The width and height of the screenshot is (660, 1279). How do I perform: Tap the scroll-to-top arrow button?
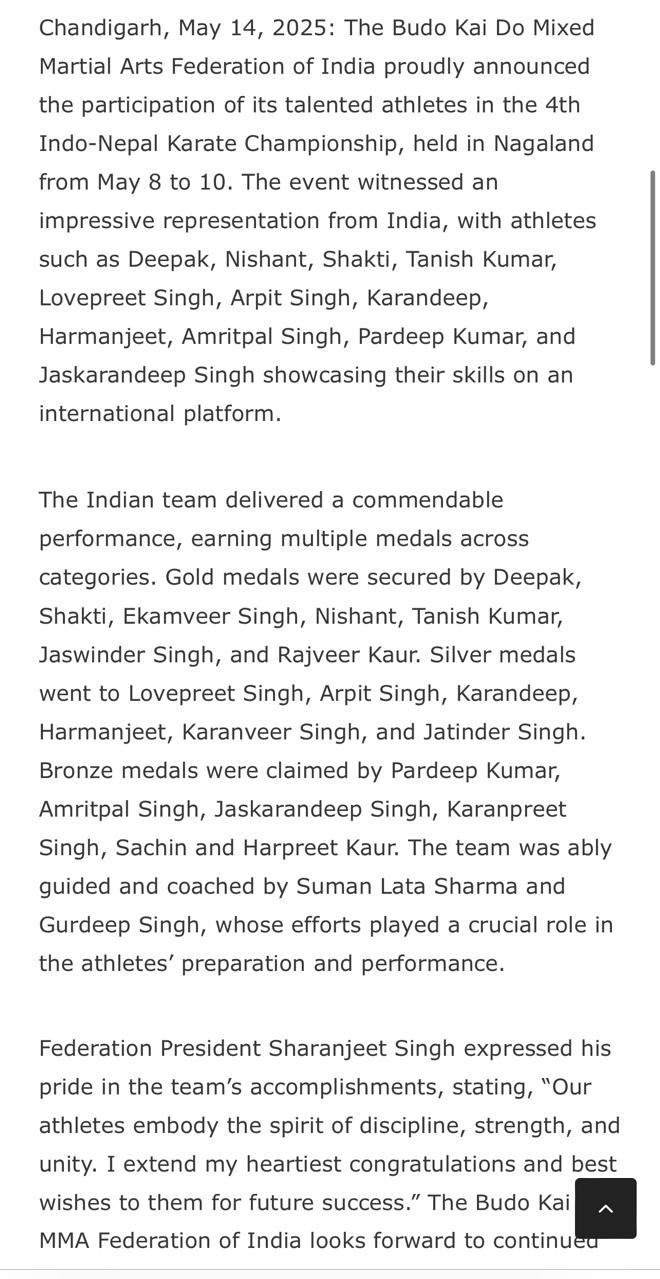pyautogui.click(x=605, y=1208)
